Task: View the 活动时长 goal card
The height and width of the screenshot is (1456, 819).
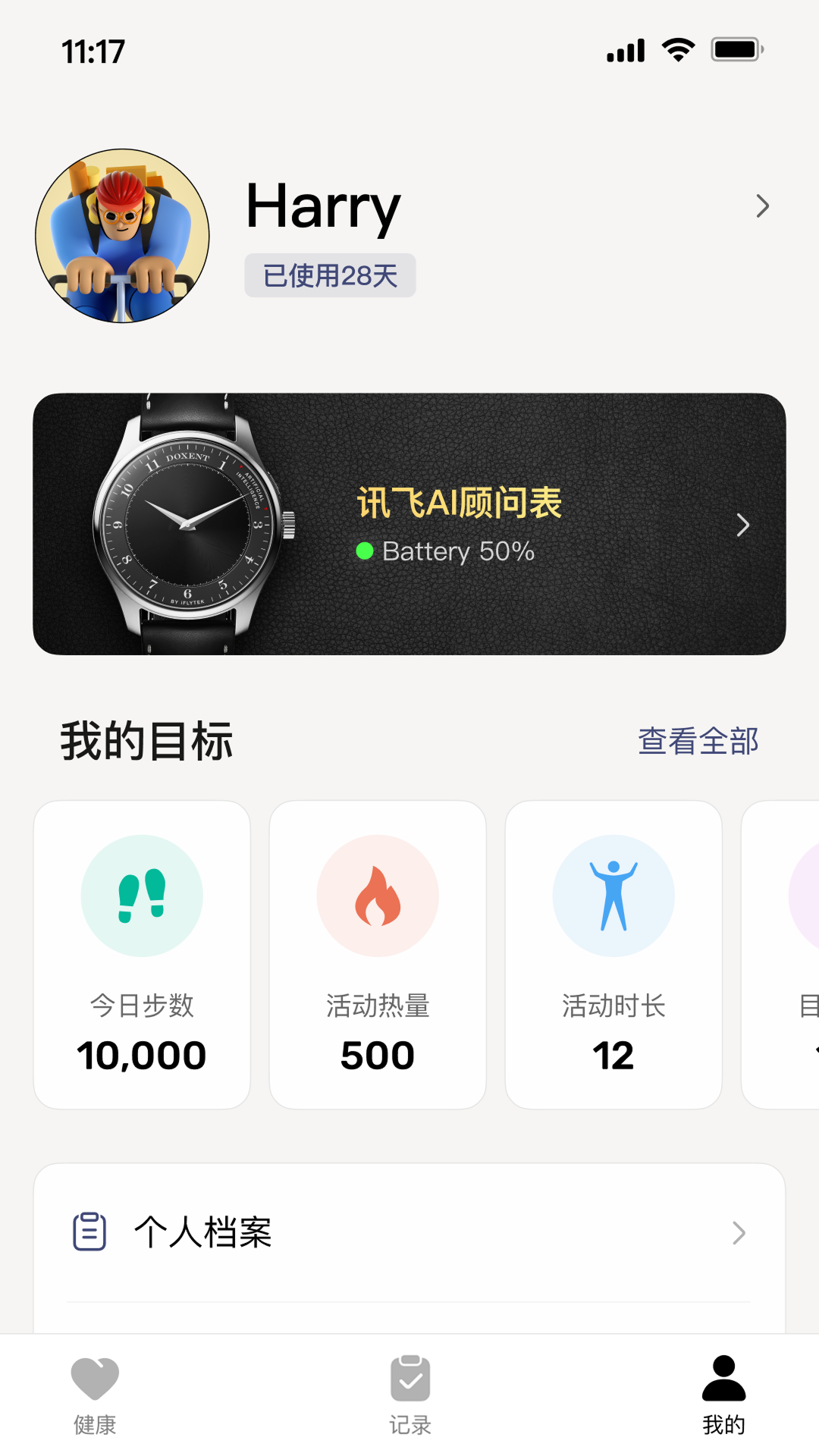Action: 613,954
